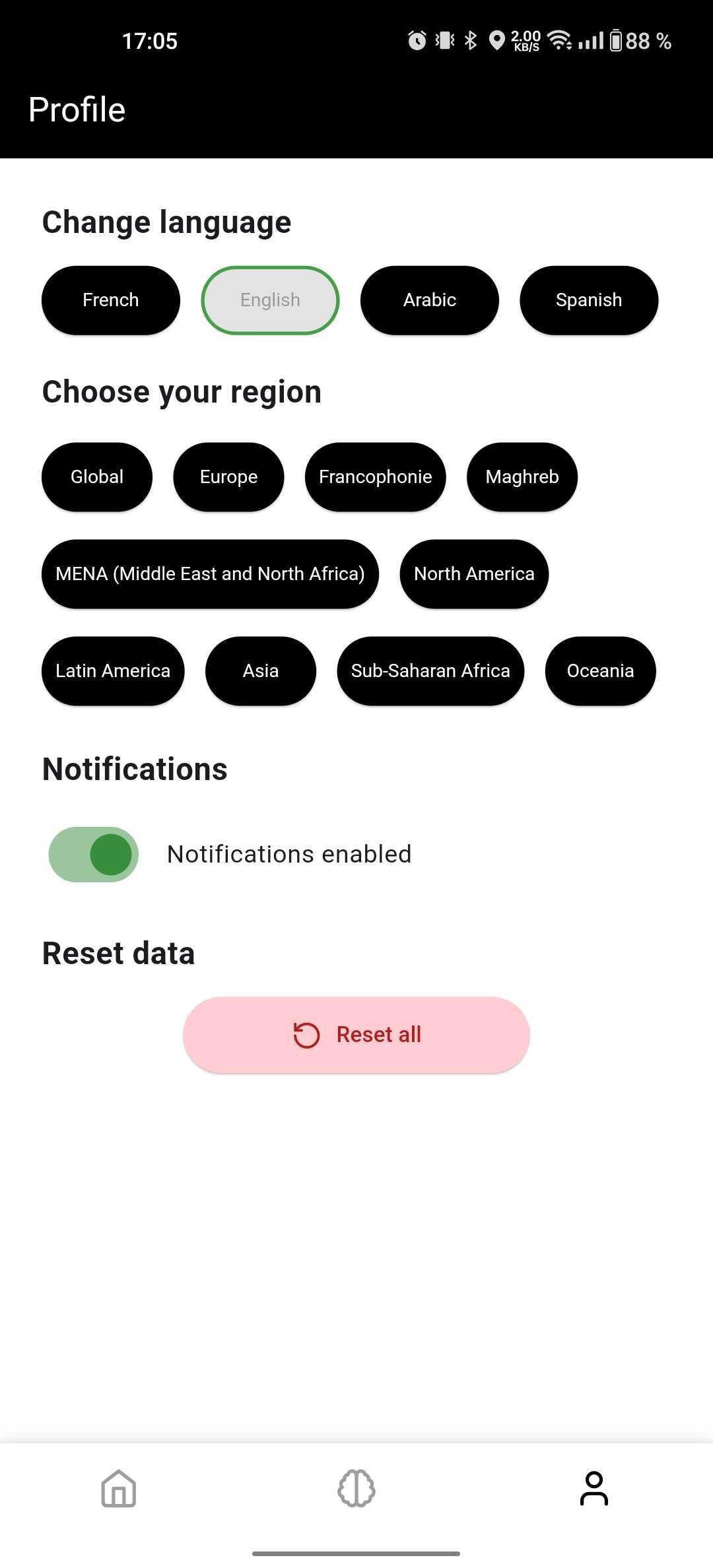The height and width of the screenshot is (1568, 713).
Task: Select the North America region
Action: pyautogui.click(x=473, y=573)
